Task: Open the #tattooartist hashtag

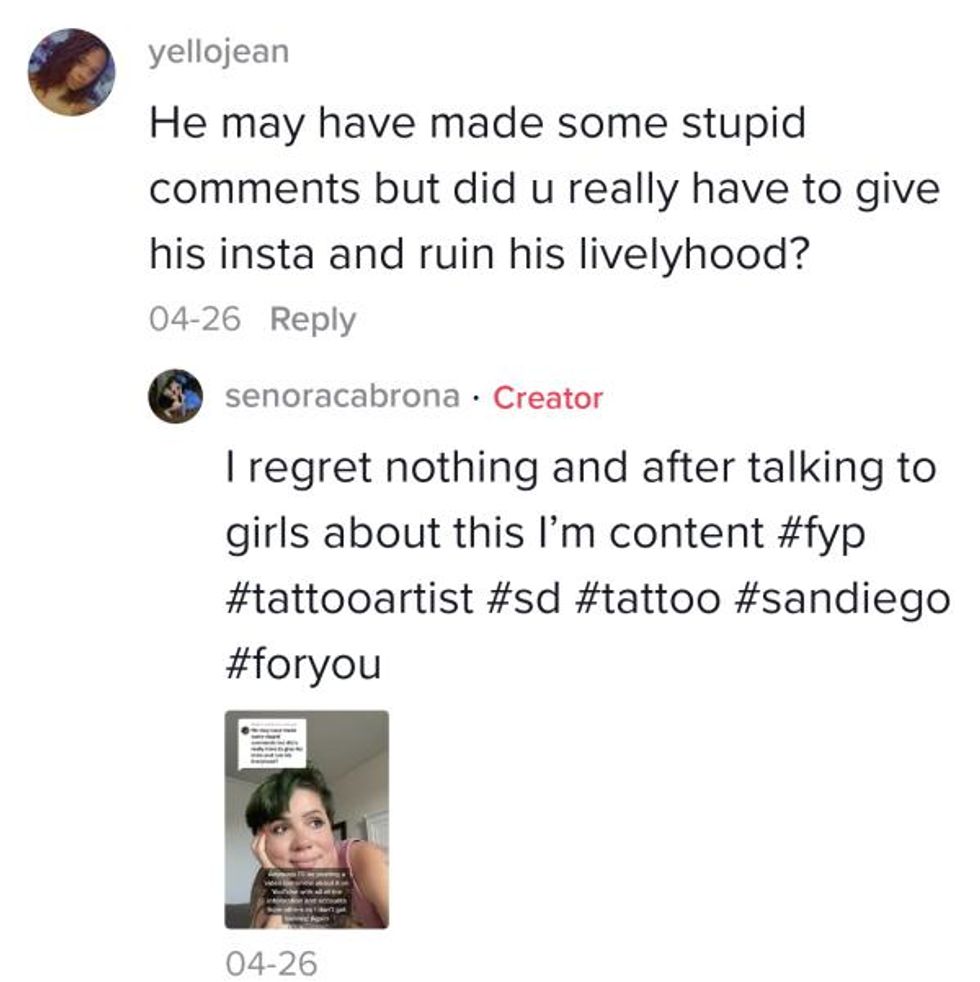Action: 349,598
